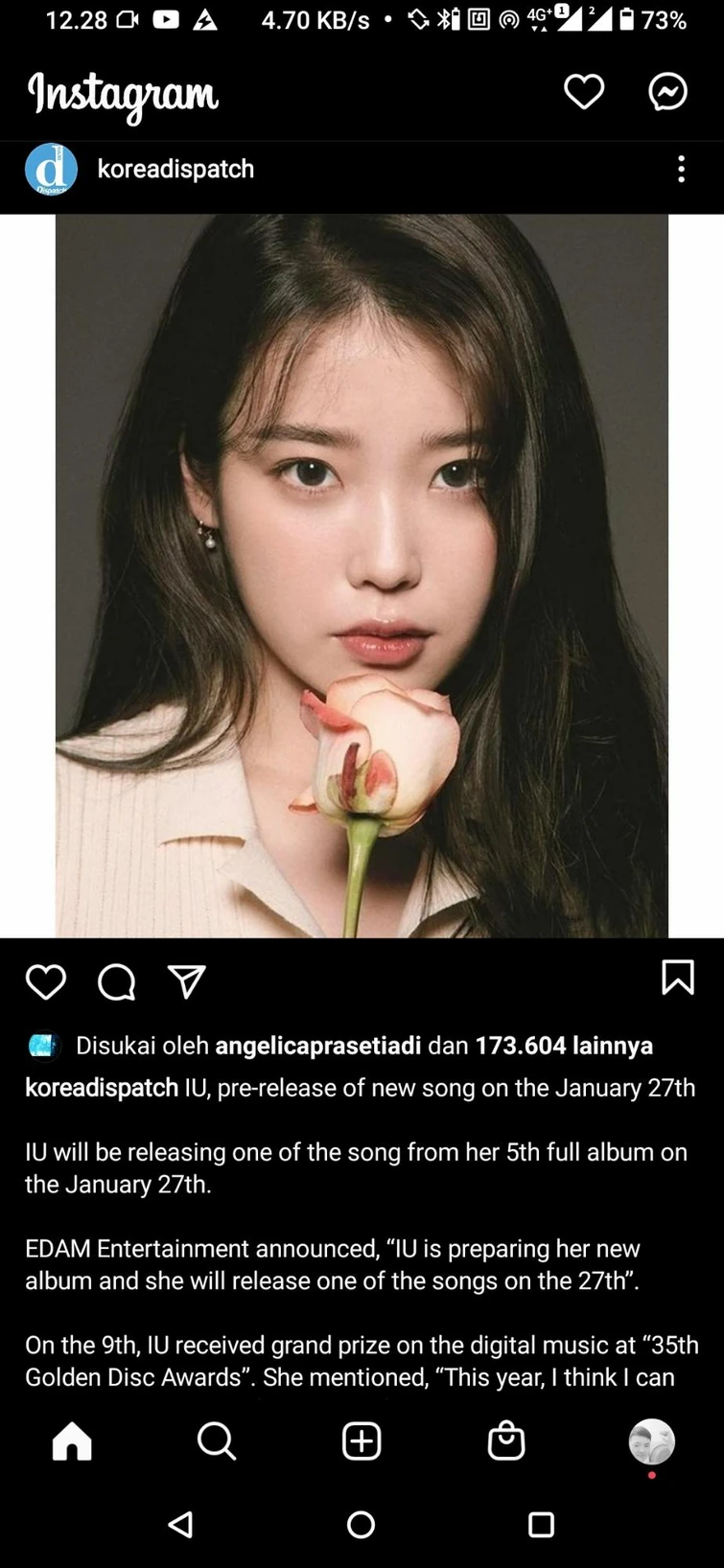Share the koreadispatch post
This screenshot has width=724, height=1568.
pyautogui.click(x=187, y=981)
